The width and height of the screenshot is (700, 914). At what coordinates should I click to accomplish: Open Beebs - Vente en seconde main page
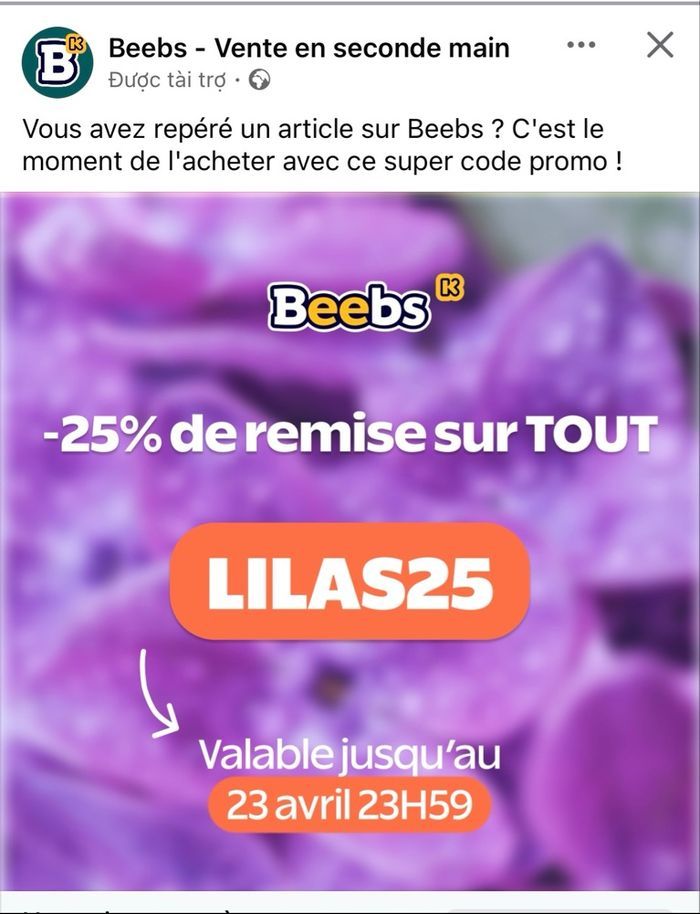point(308,47)
